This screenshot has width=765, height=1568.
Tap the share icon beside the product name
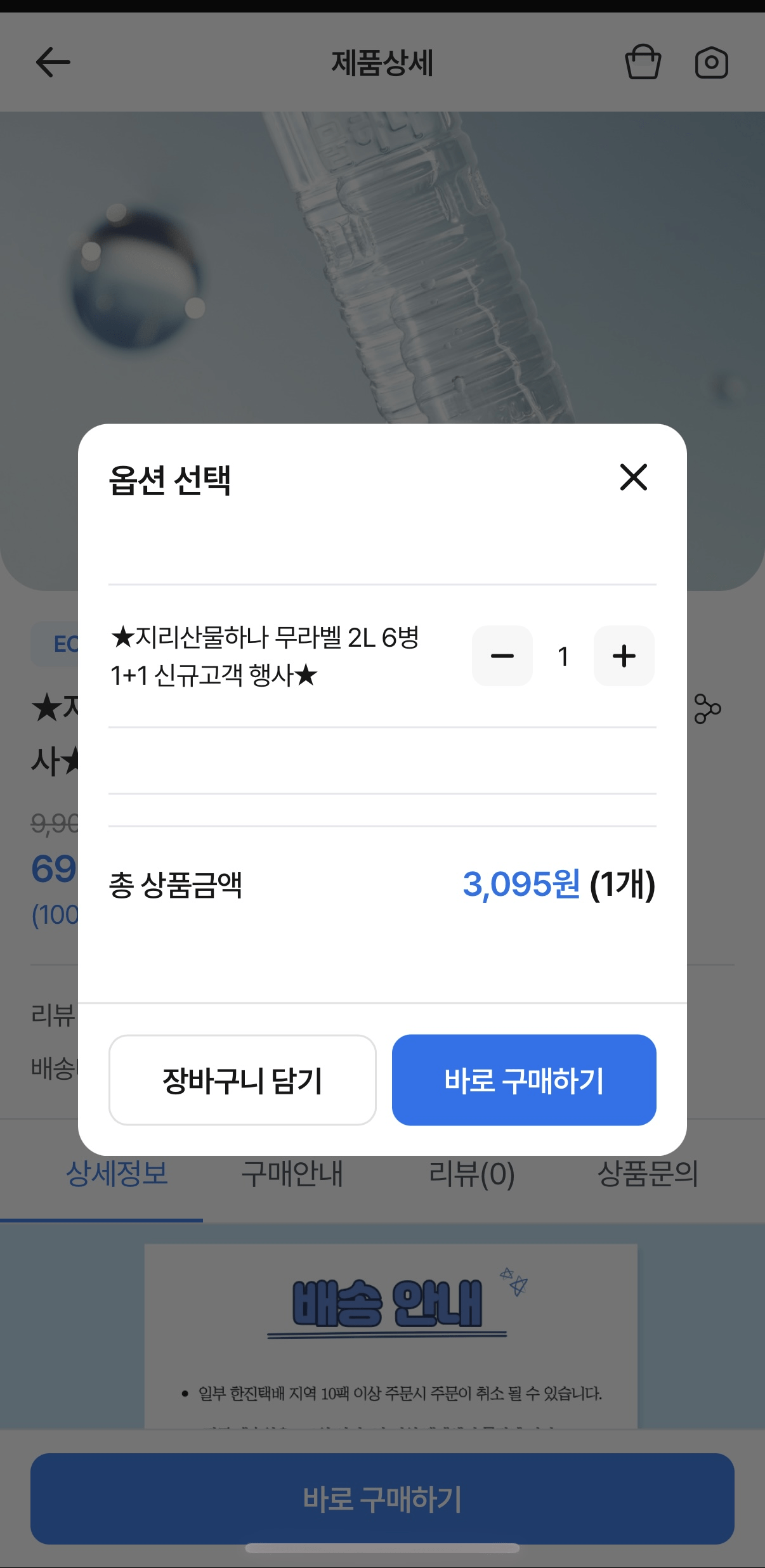coord(709,708)
